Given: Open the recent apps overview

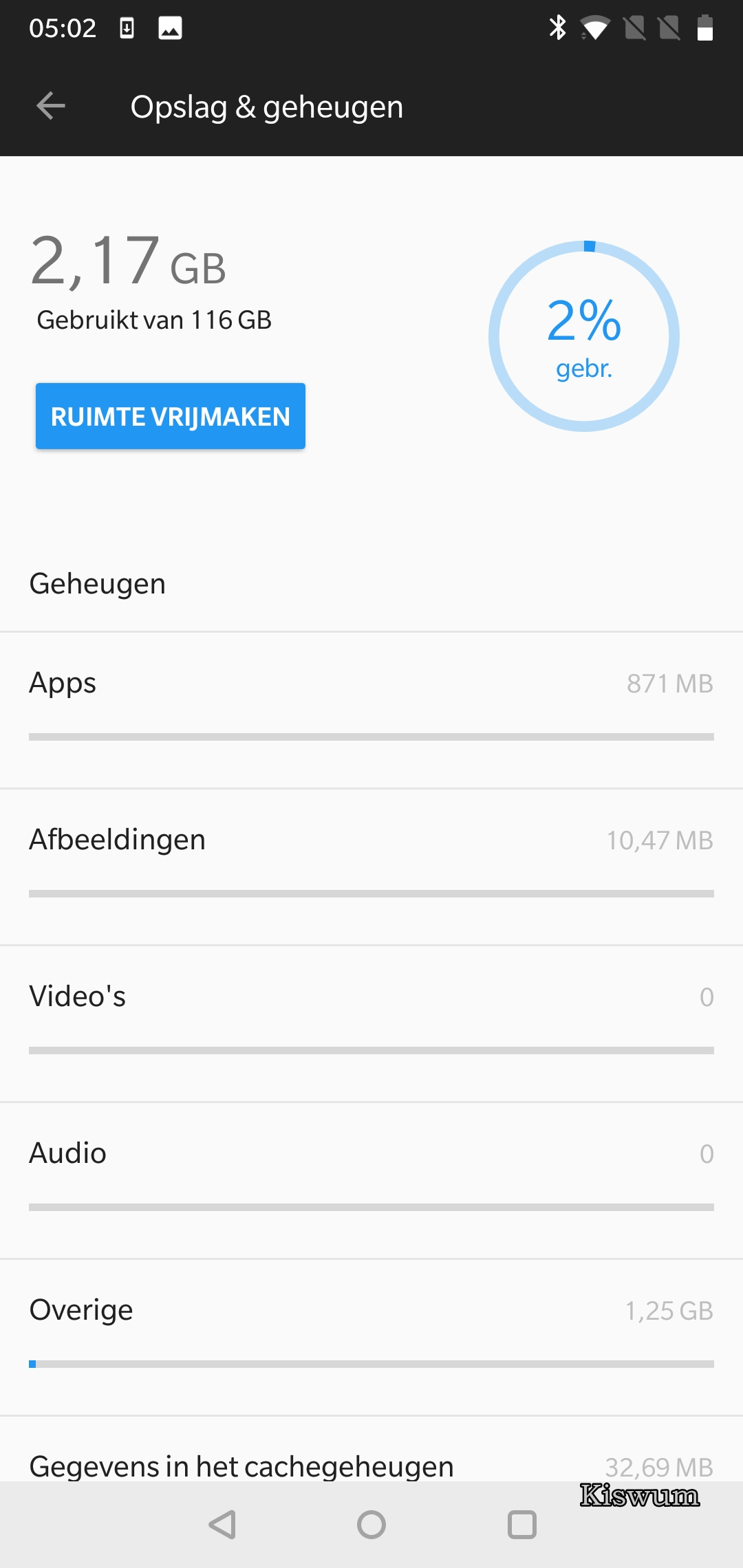Looking at the screenshot, I should click(521, 1525).
